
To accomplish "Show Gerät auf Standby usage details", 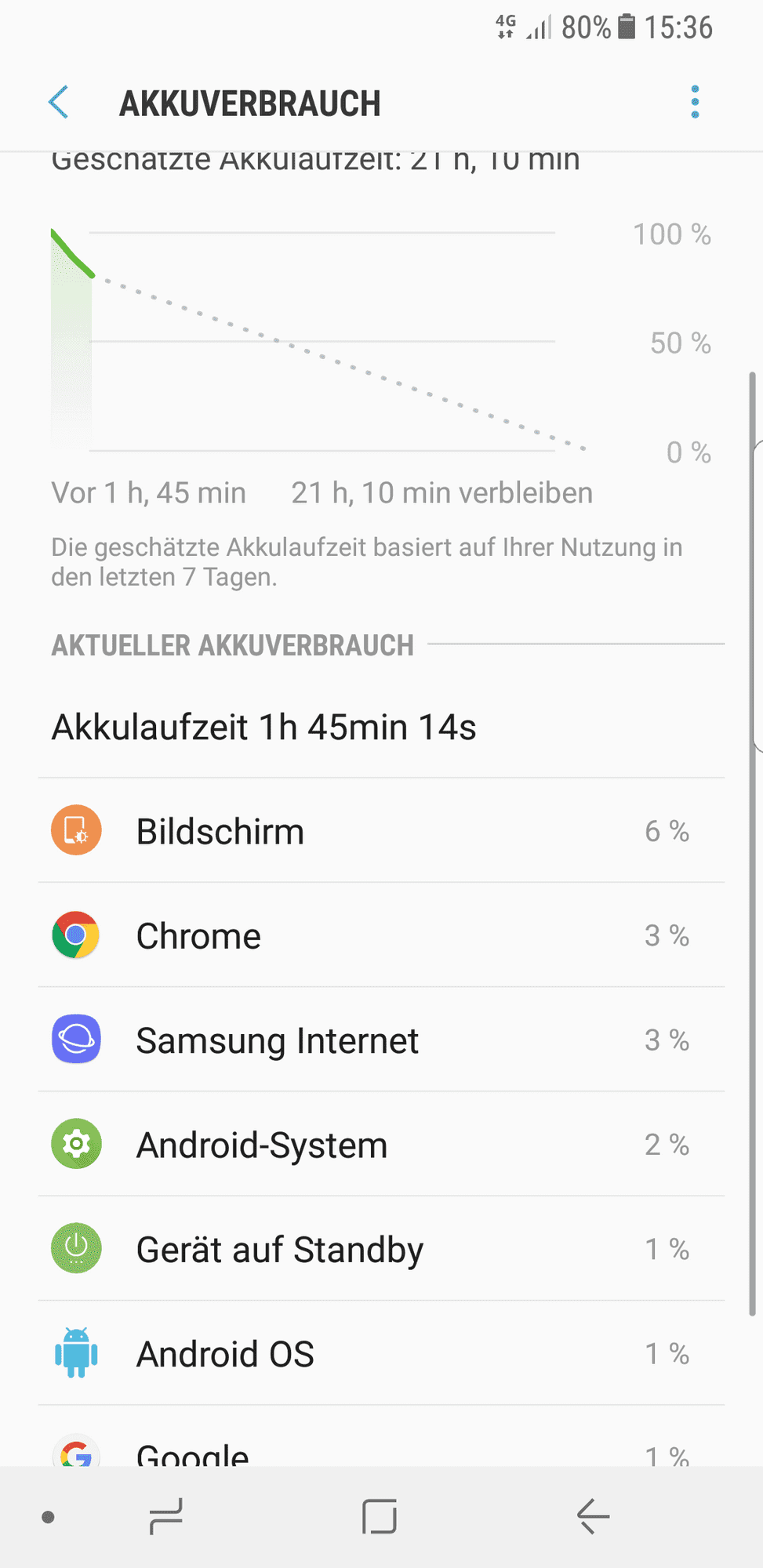I will click(381, 1249).
